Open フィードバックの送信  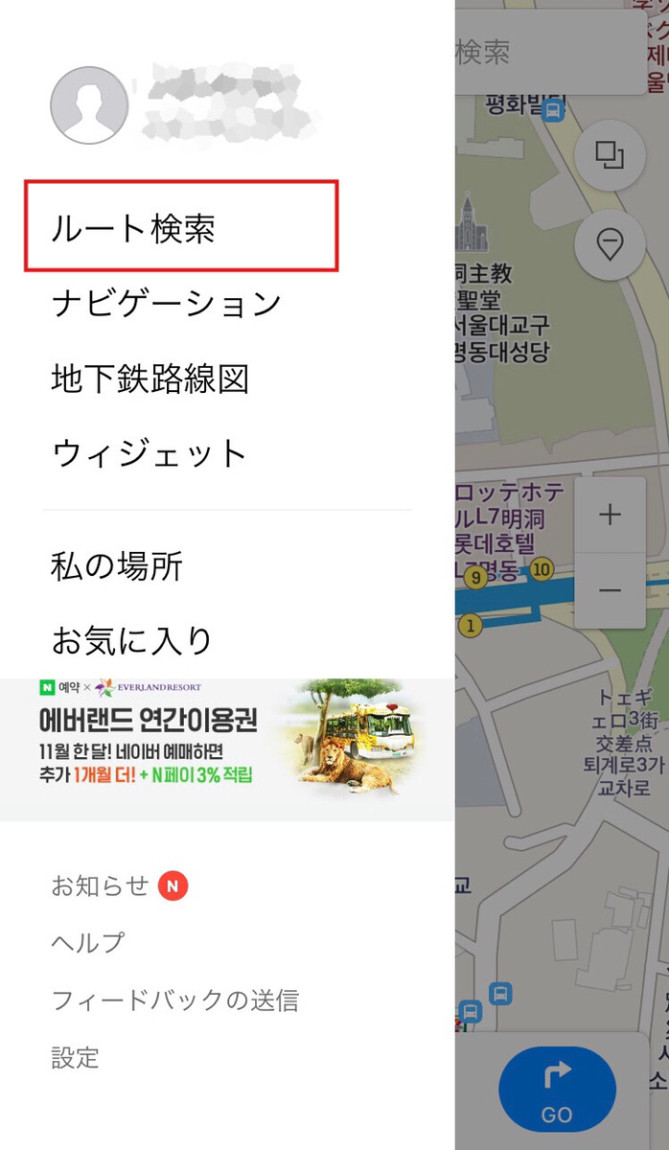174,999
